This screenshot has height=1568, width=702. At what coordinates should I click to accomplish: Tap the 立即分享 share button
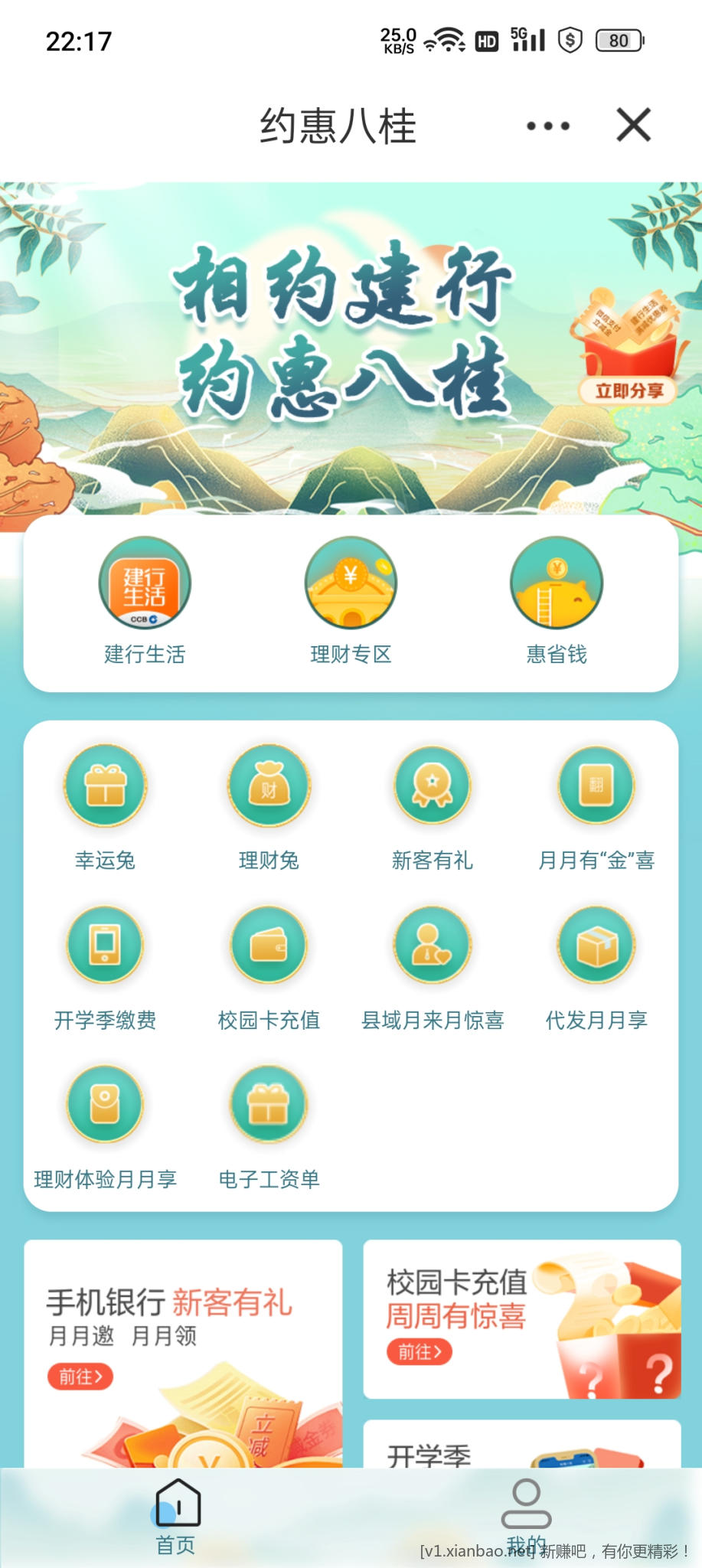629,390
